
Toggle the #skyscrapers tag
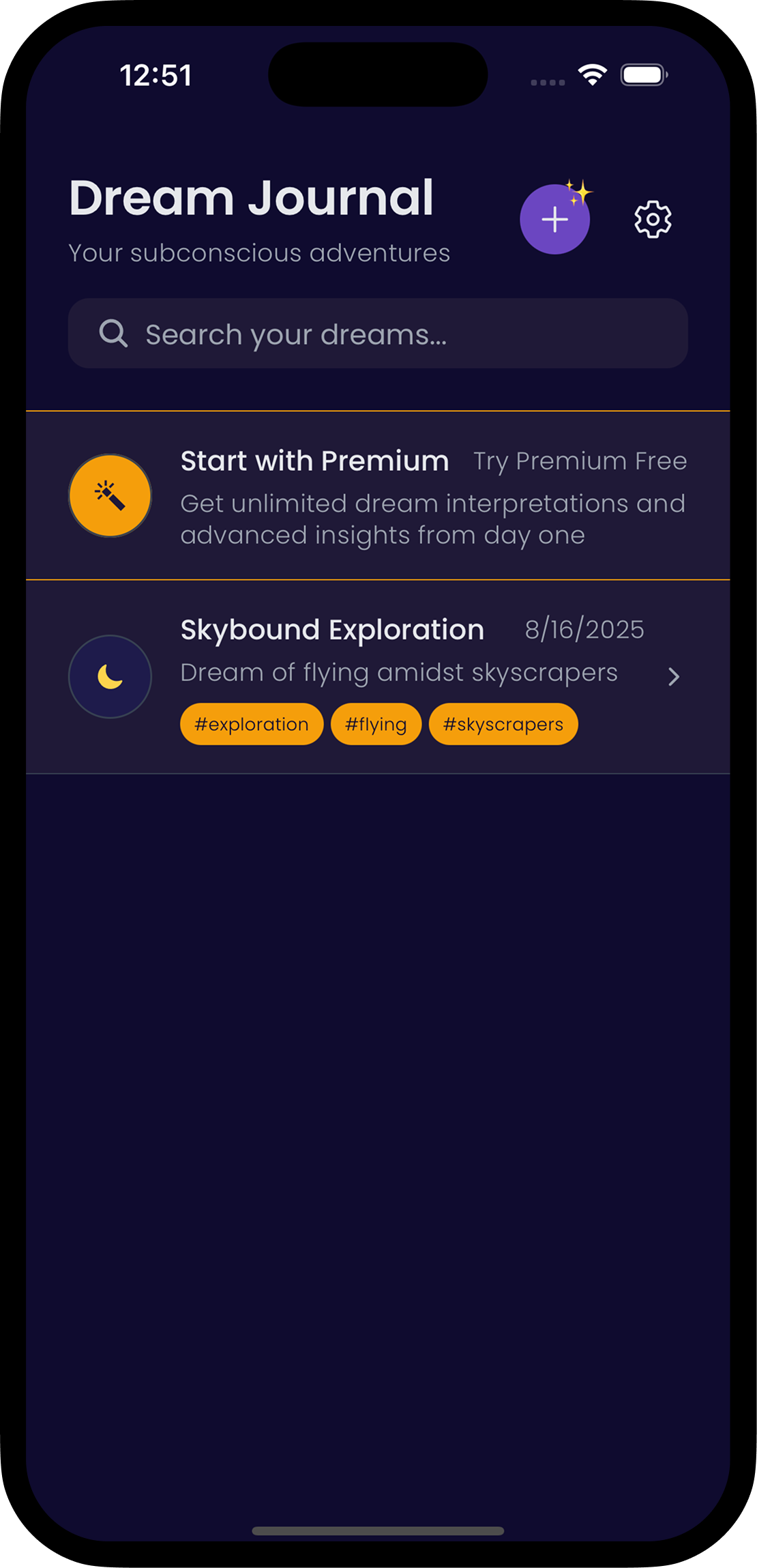click(x=503, y=724)
